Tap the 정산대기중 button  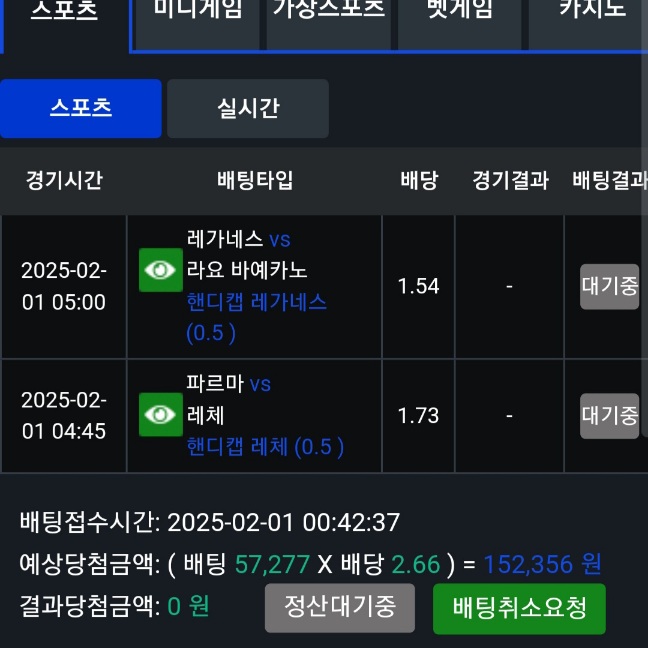point(340,606)
